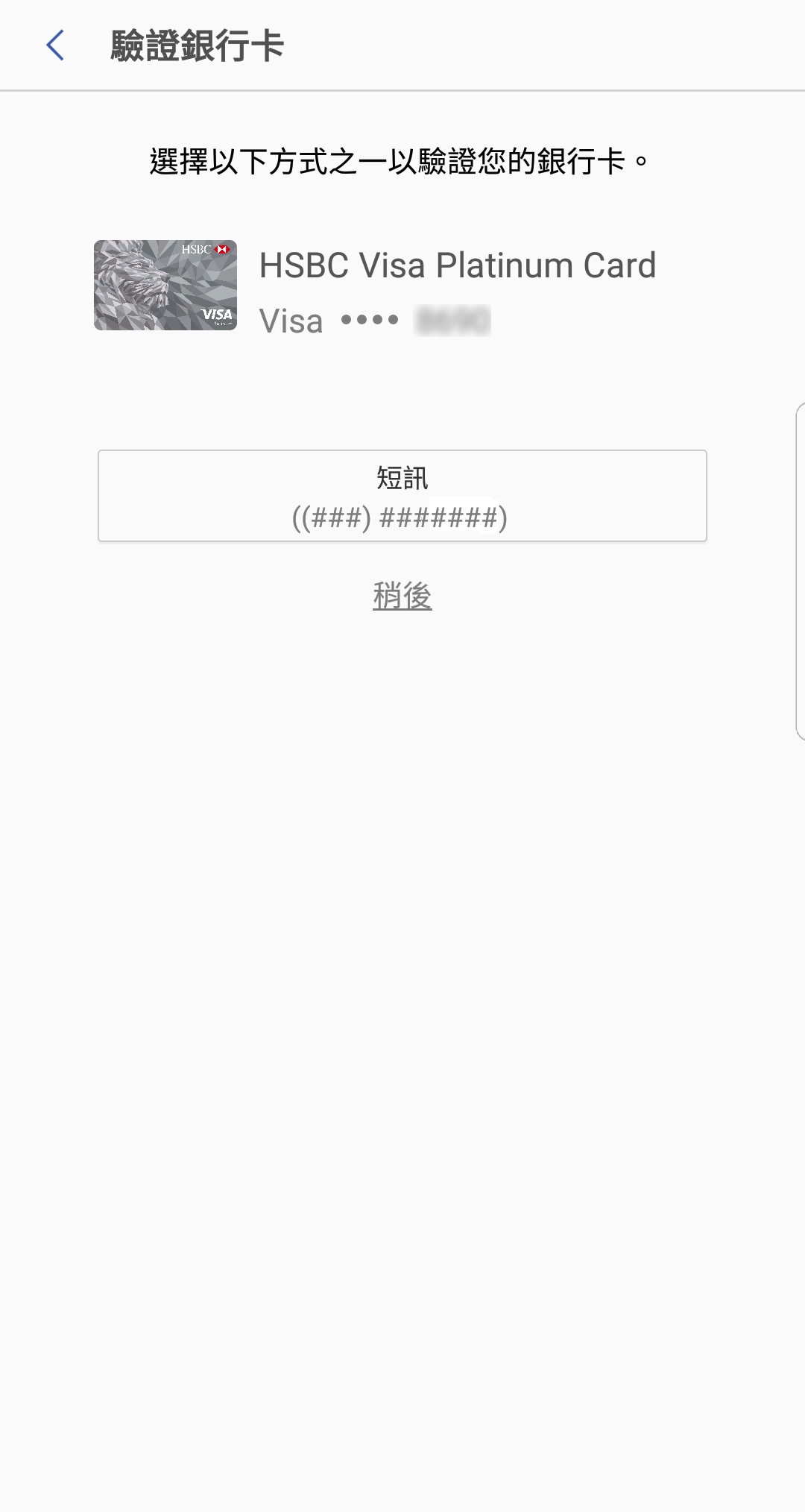Tap the 稍後 link to verify later

point(402,596)
